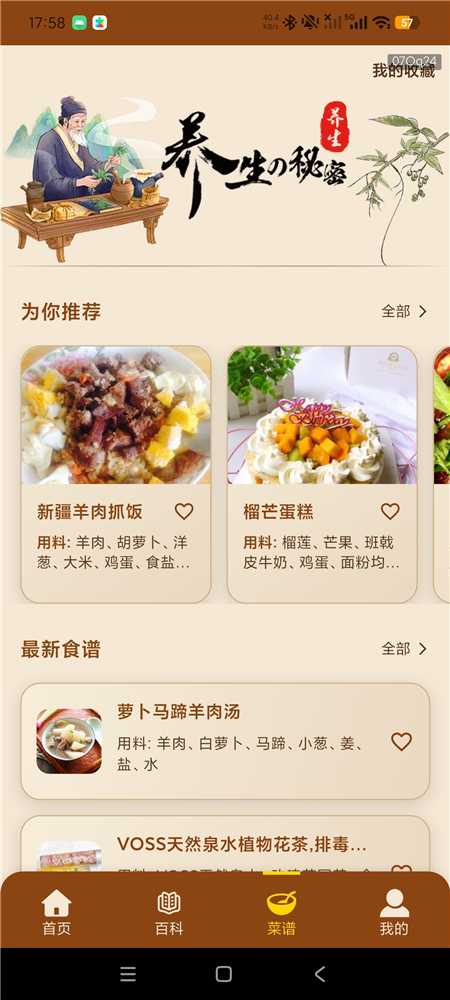Favorite the 新疆羊肉抓饭 recipe with the heart
The width and height of the screenshot is (450, 1000).
pos(184,511)
